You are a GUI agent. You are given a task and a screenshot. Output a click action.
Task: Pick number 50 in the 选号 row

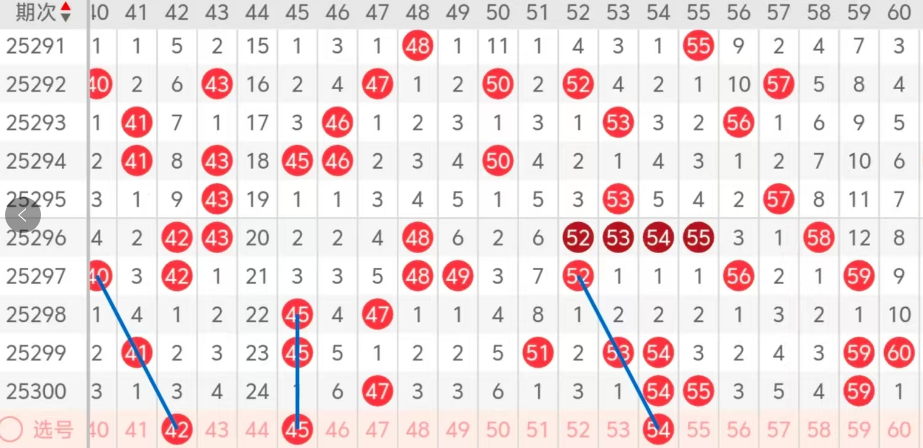pyautogui.click(x=497, y=430)
